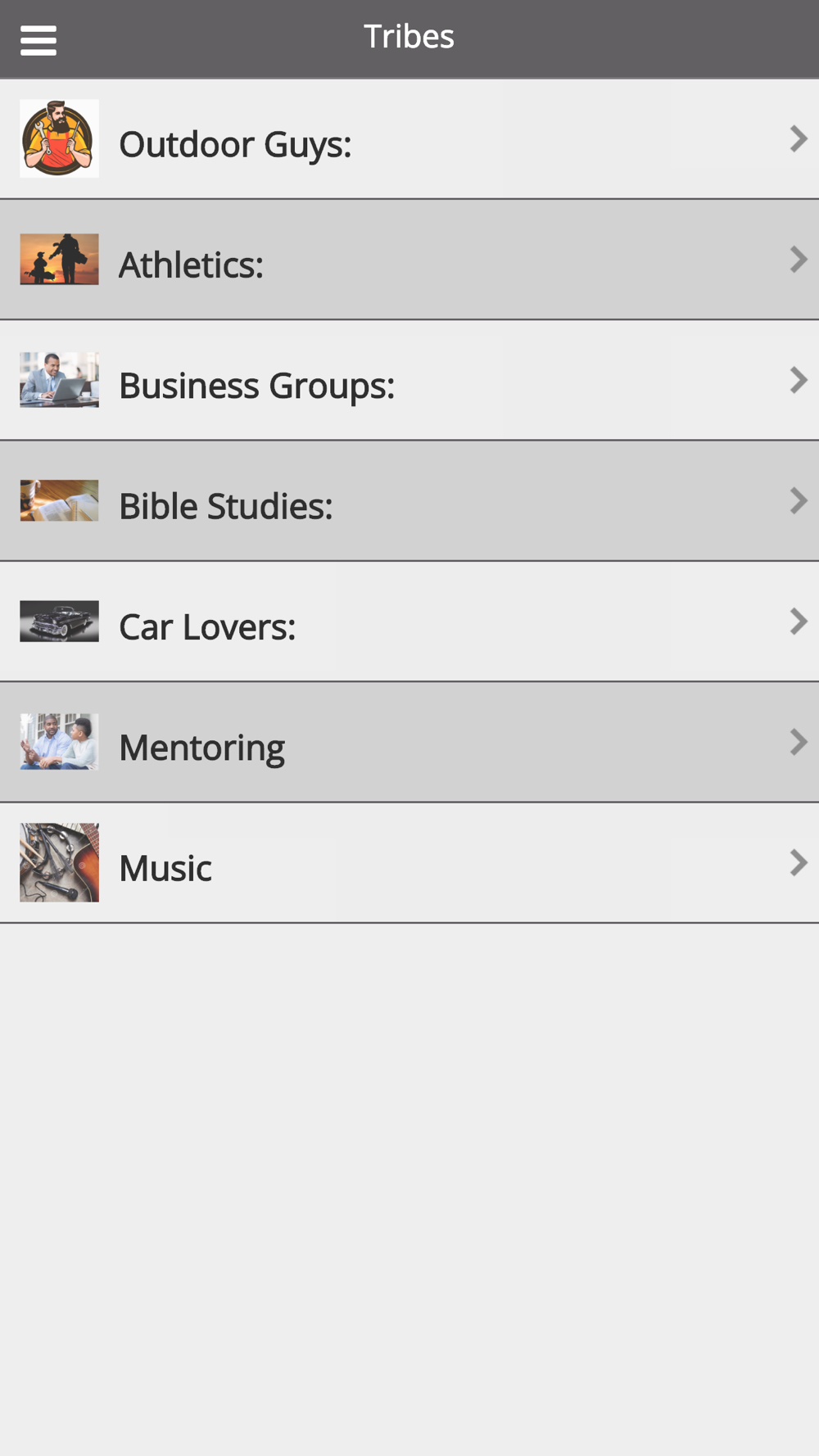This screenshot has width=819, height=1456.
Task: View Business Groups
Action: pos(409,380)
